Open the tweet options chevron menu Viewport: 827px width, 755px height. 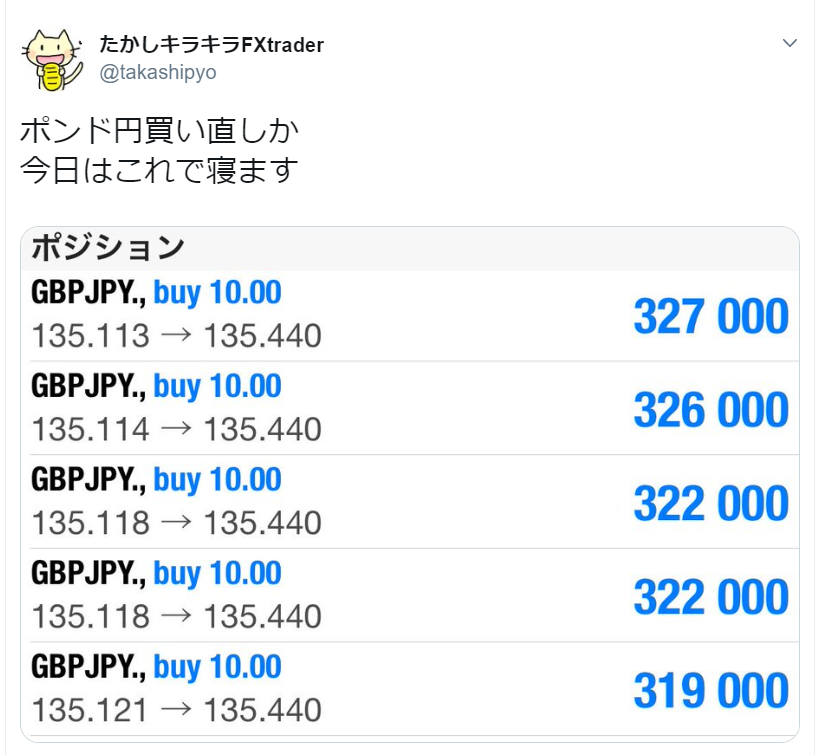789,43
